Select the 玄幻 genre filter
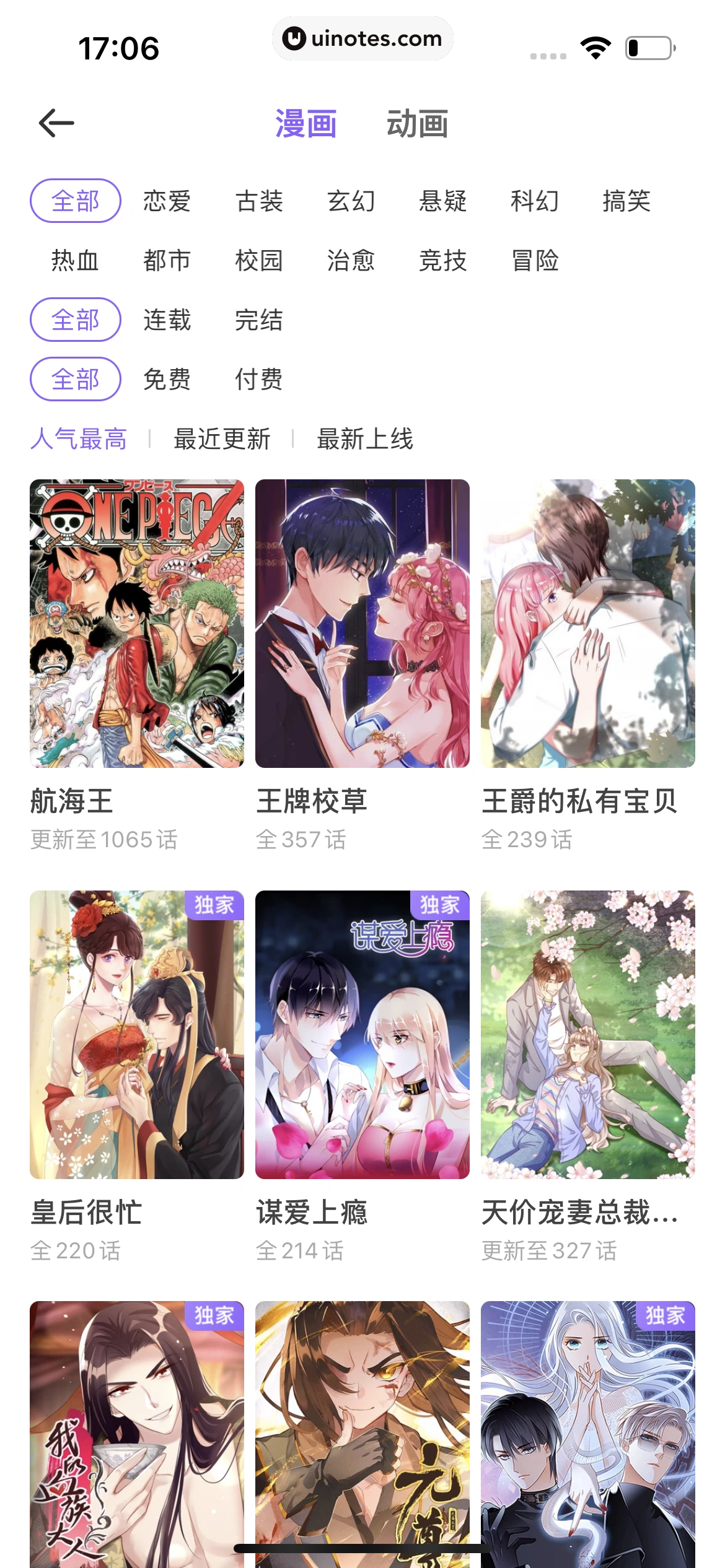725x1568 pixels. 351,201
